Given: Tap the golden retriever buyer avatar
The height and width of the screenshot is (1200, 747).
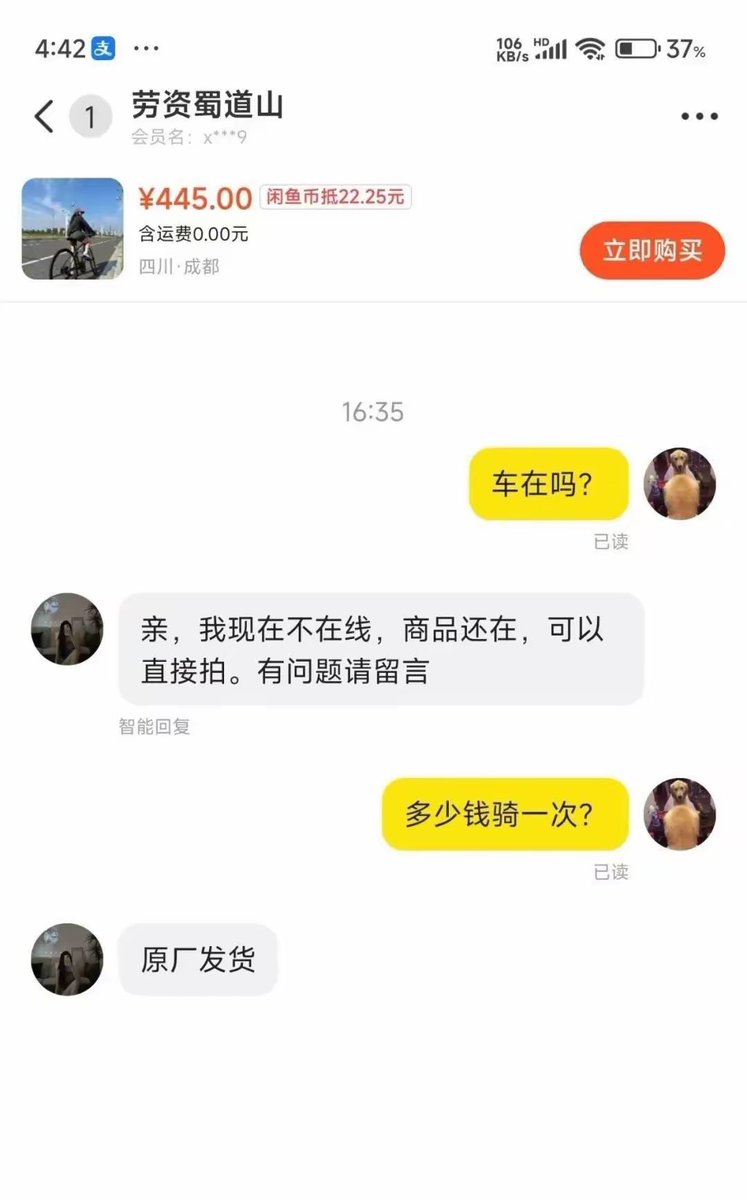Looking at the screenshot, I should point(680,485).
